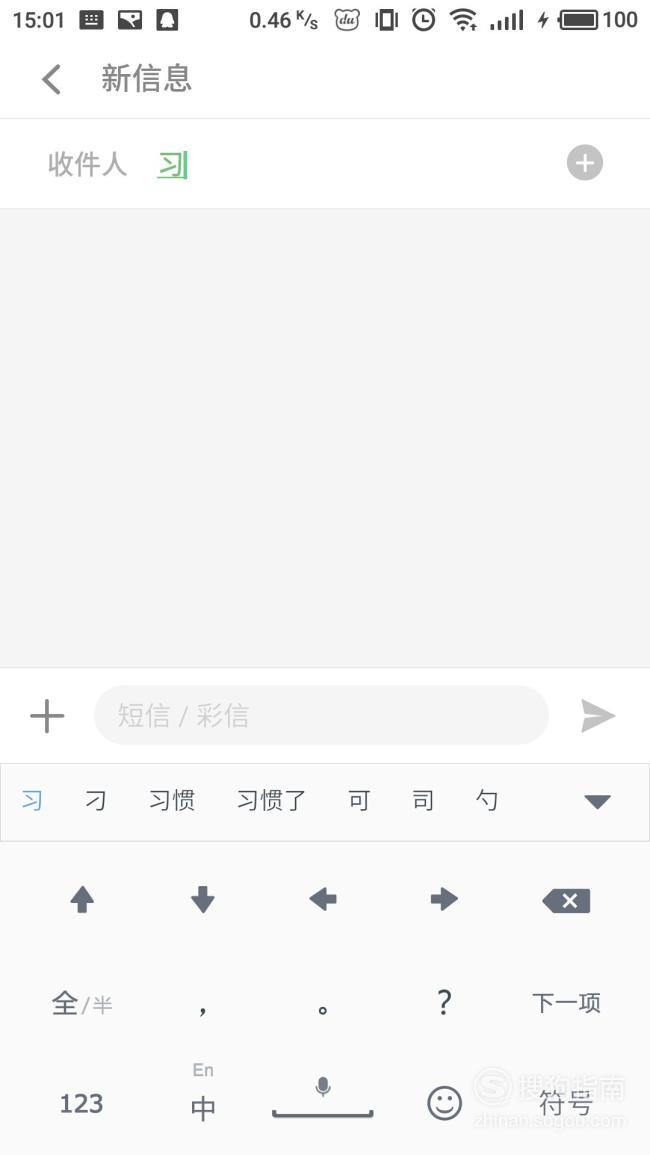650x1155 pixels.
Task: Select the candidate word 习惯
Action: (172, 800)
